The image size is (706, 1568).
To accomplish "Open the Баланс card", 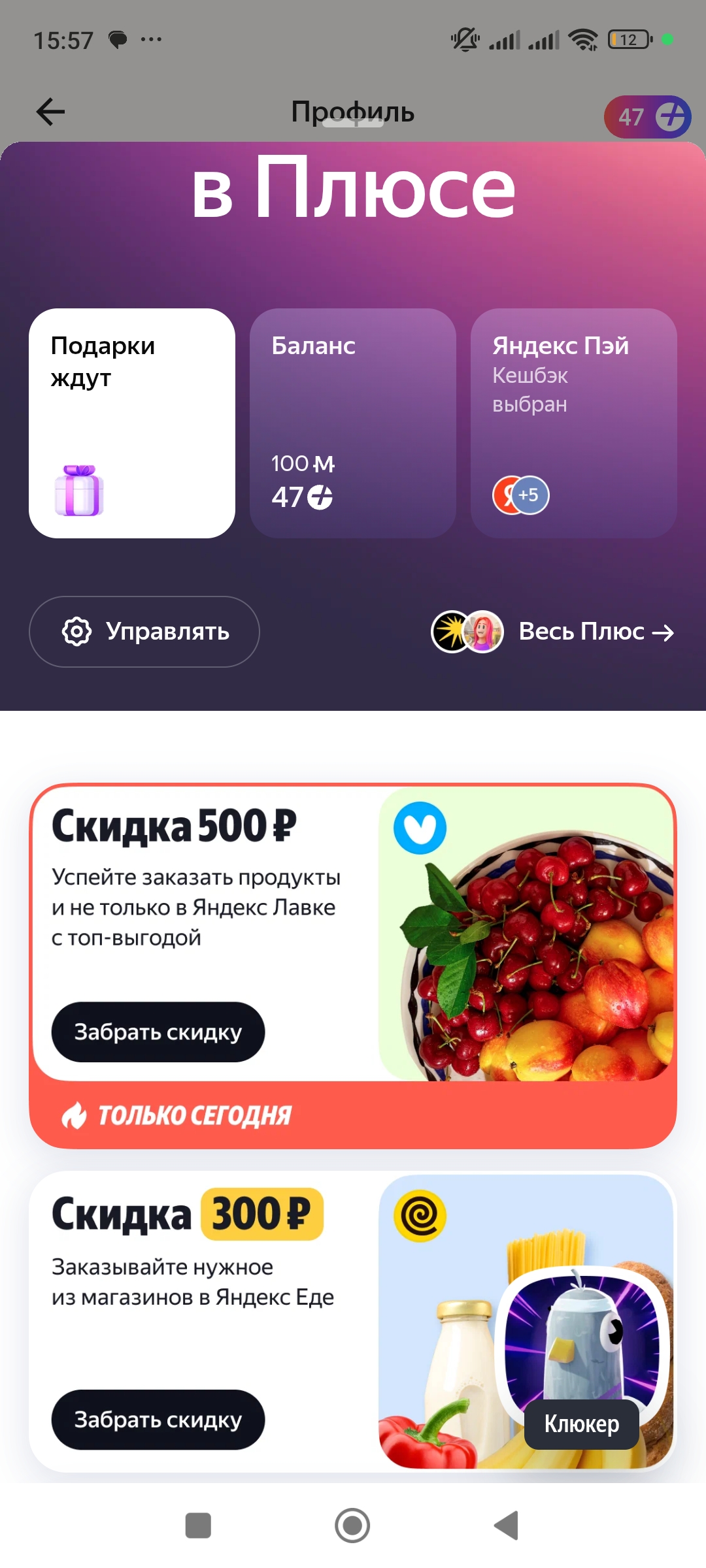I will click(353, 423).
